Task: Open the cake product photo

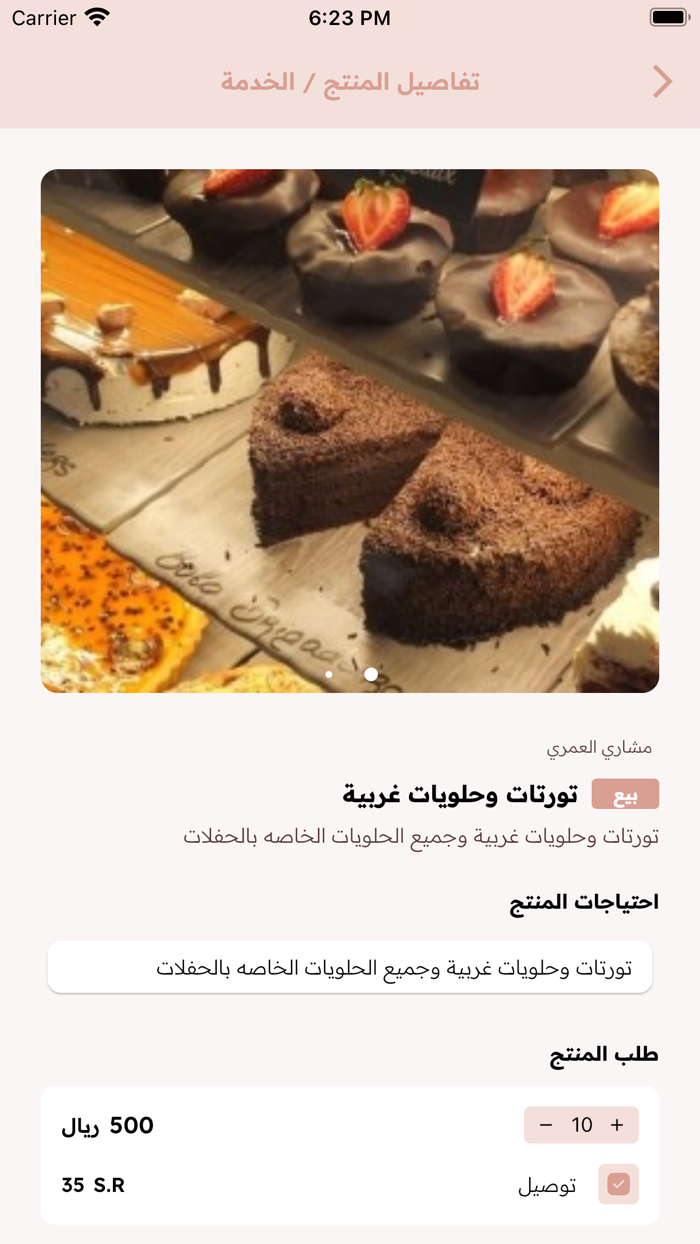Action: (x=350, y=431)
